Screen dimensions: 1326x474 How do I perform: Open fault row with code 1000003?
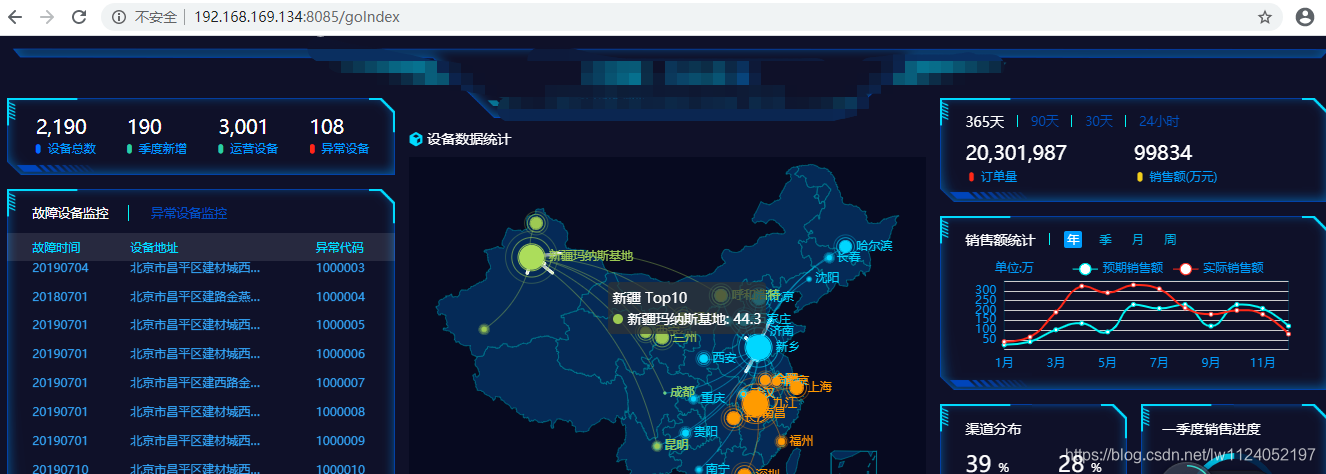198,268
